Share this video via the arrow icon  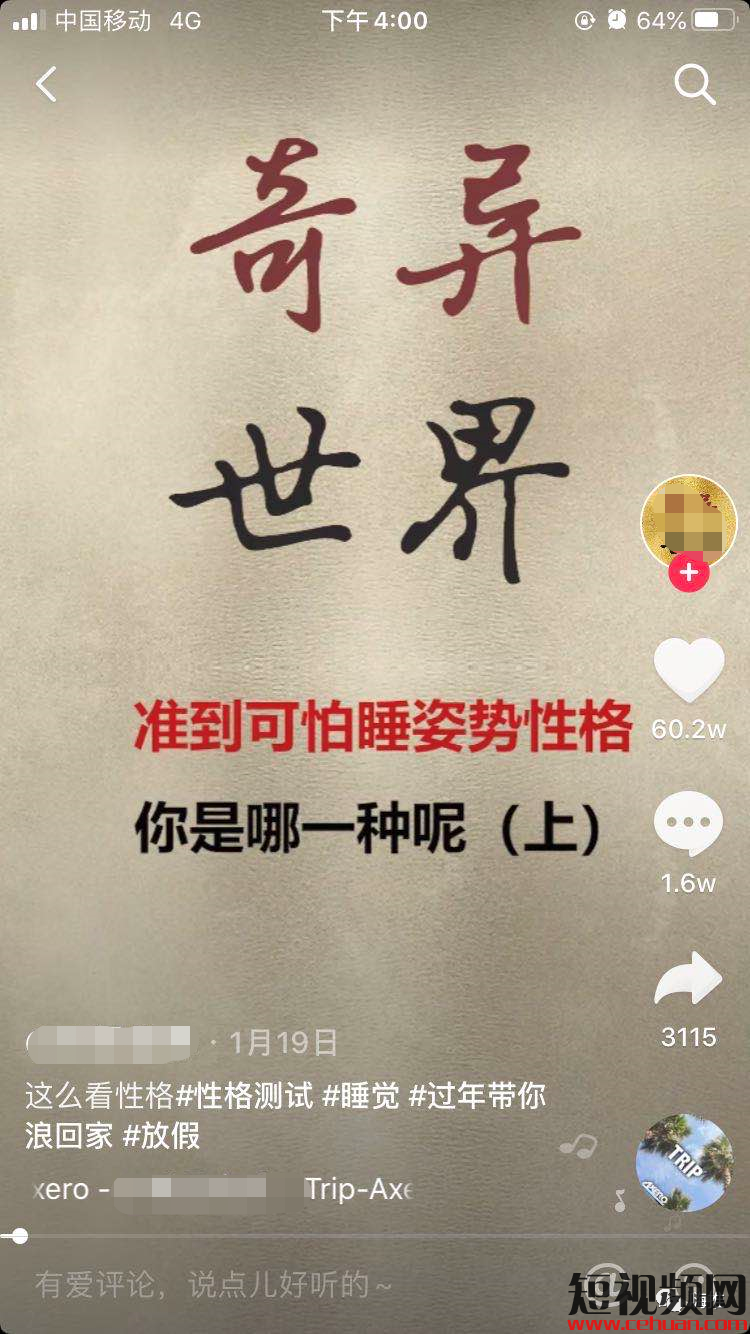[x=688, y=980]
